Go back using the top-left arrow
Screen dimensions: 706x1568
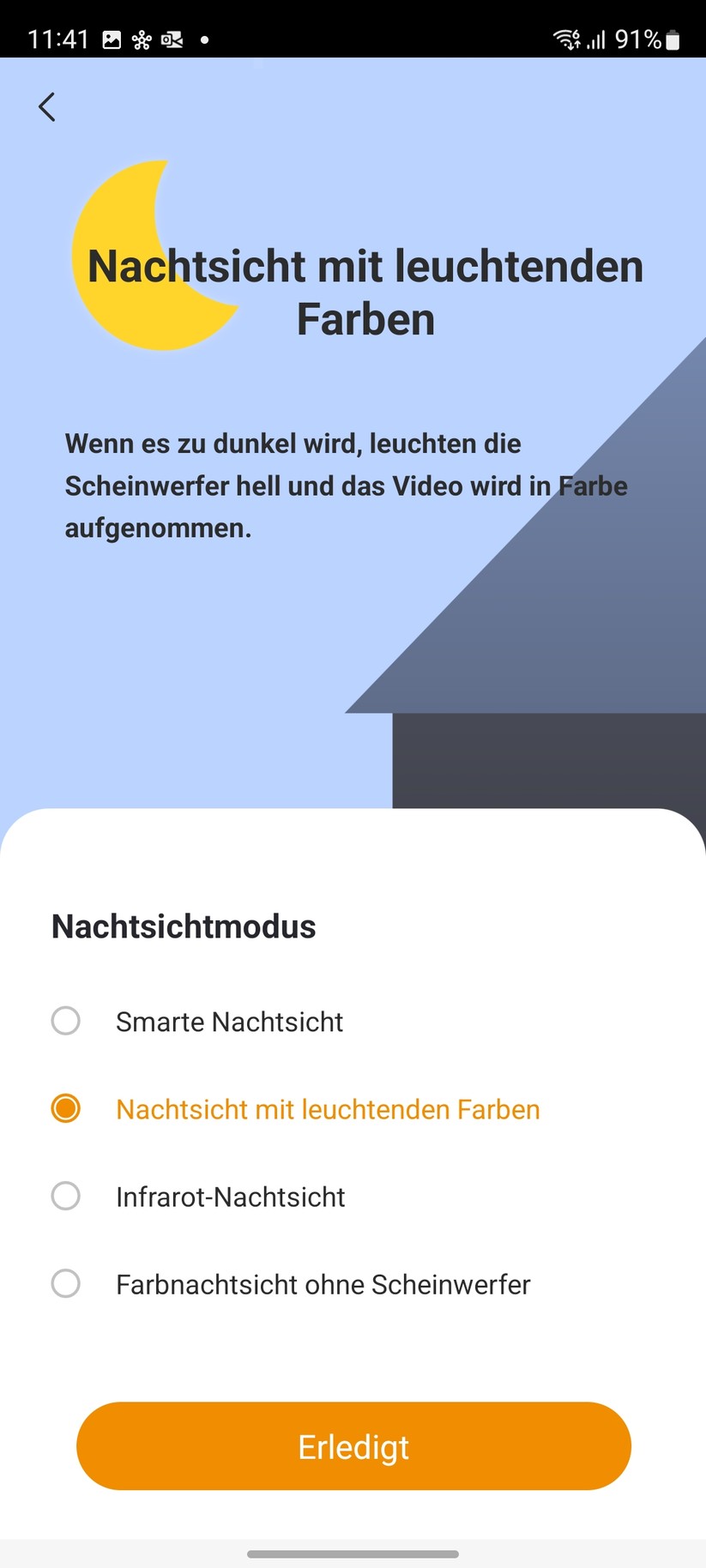tap(47, 107)
